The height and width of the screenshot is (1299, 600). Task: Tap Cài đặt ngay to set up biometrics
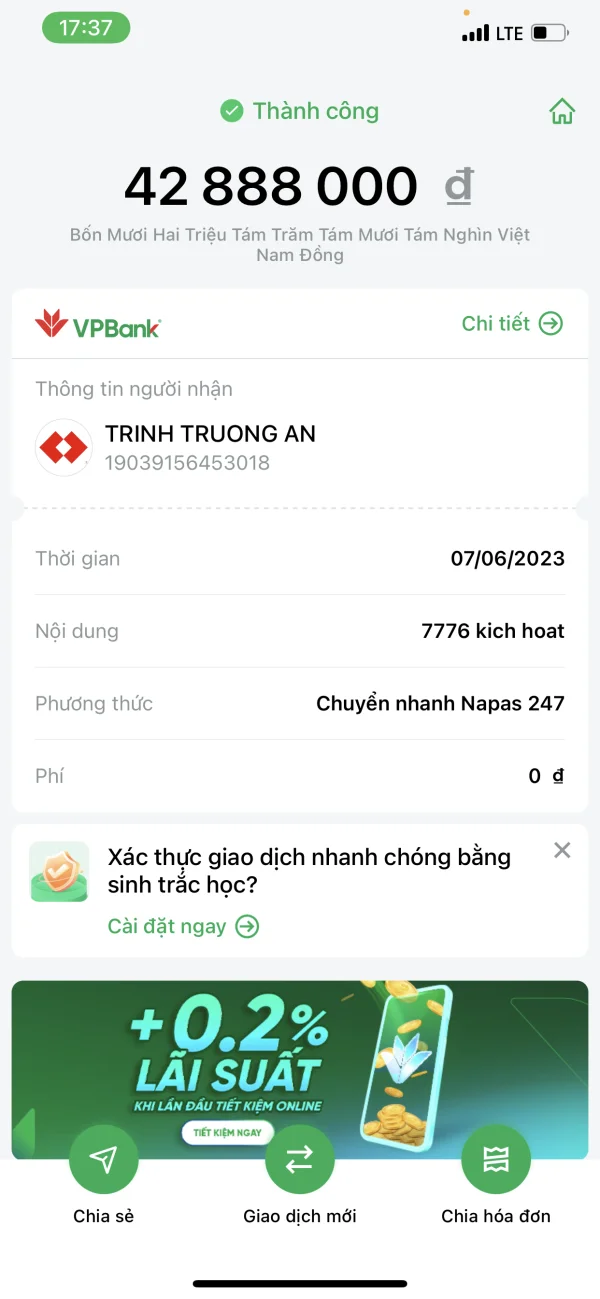(183, 926)
